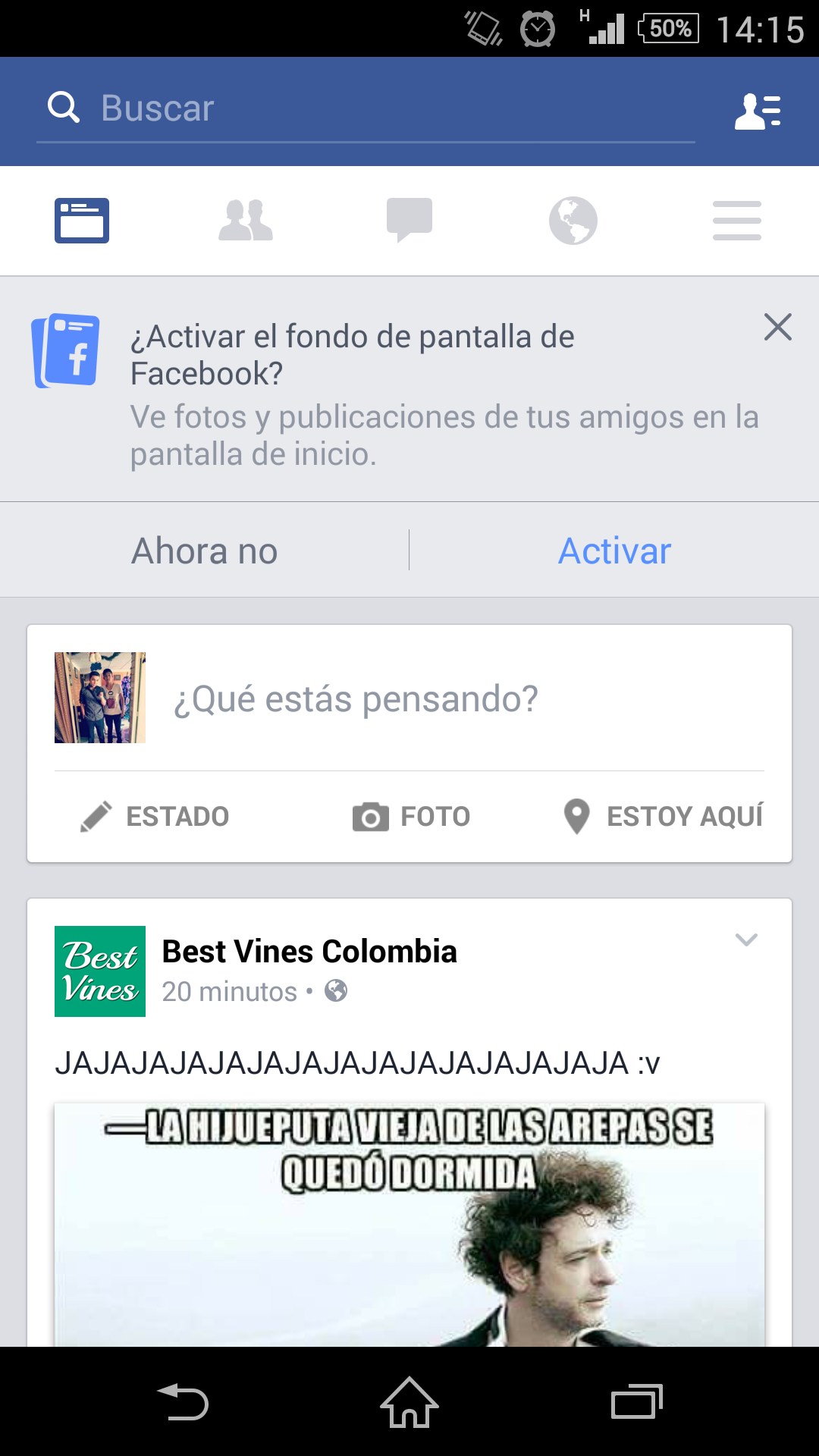Expand options chevron on Best Vines post
Viewport: 819px width, 1456px height.
click(746, 940)
